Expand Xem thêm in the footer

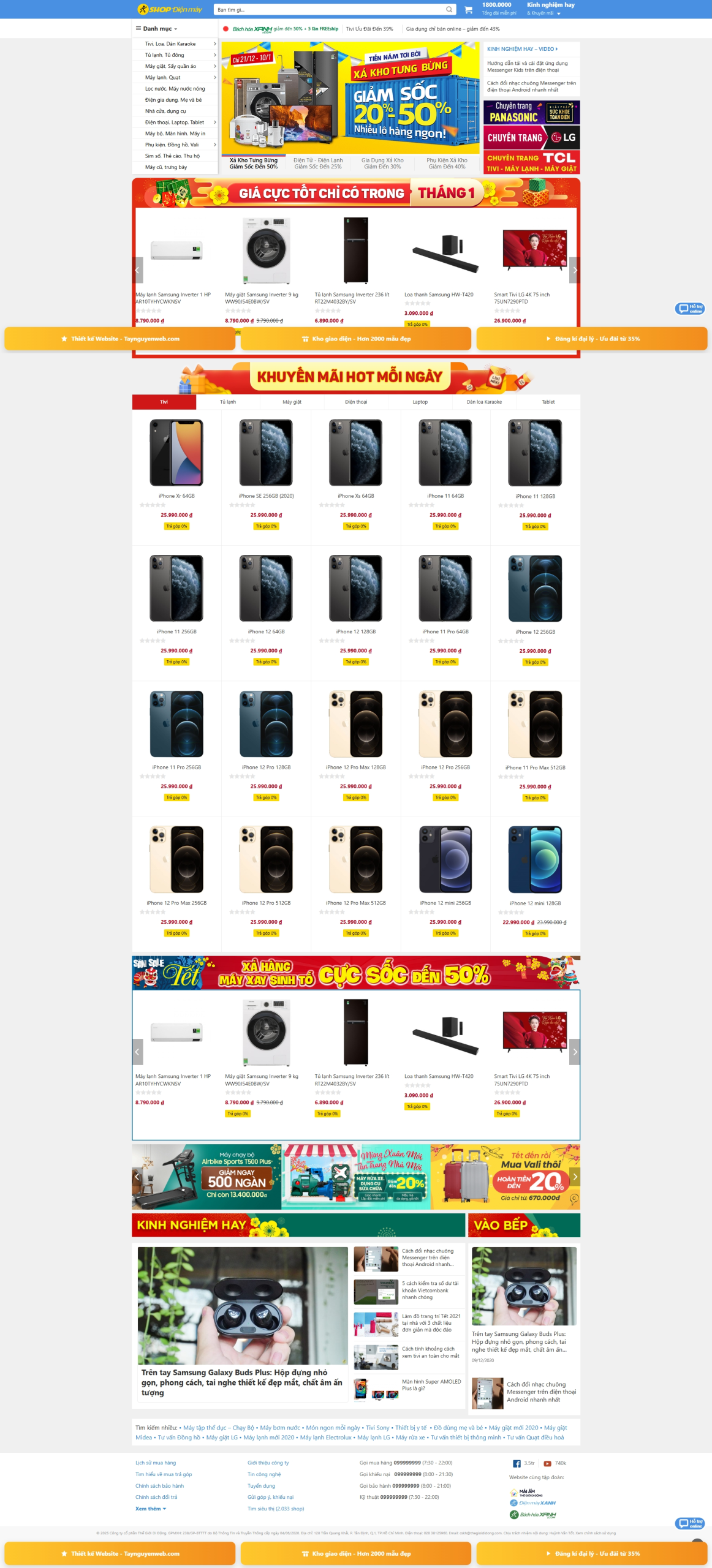151,1509
